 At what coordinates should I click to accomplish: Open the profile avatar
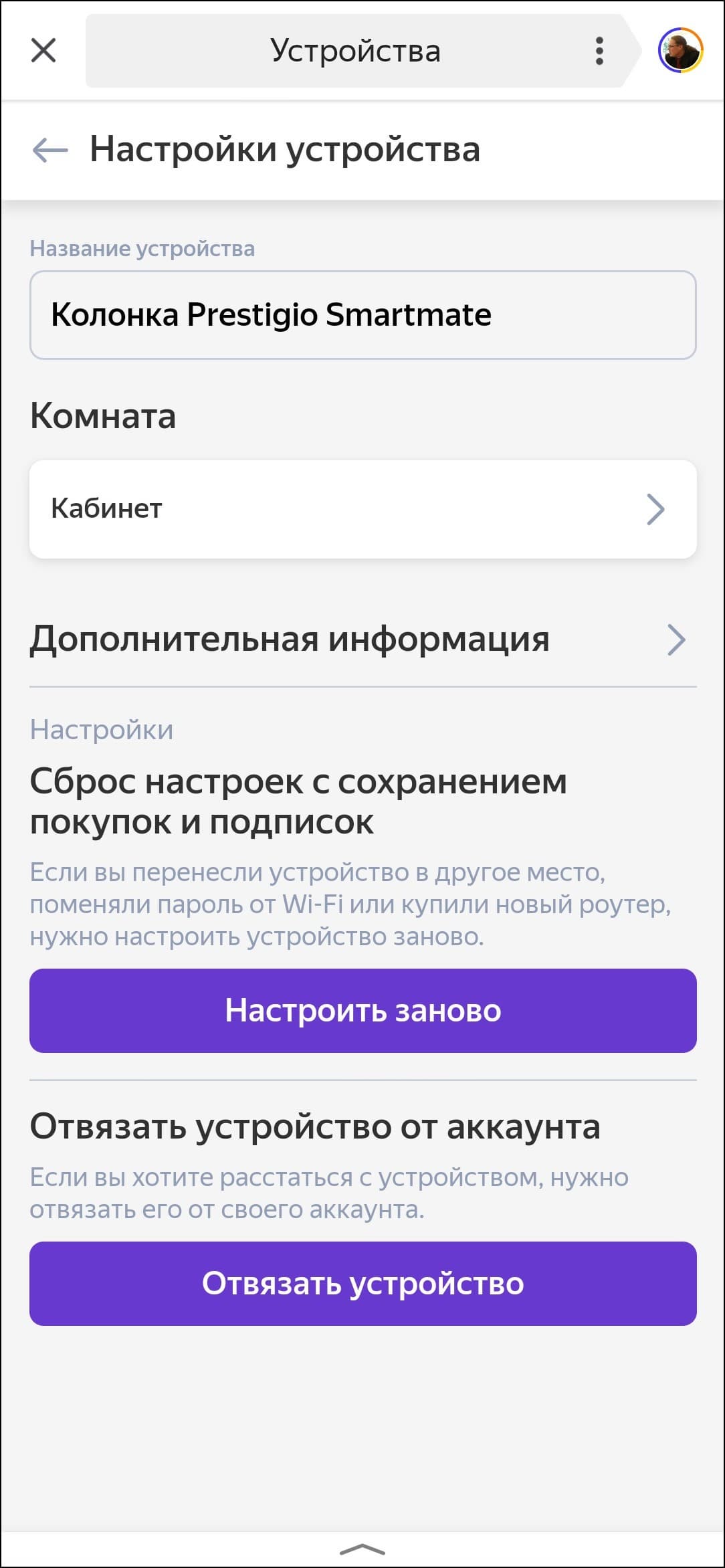[x=680, y=50]
